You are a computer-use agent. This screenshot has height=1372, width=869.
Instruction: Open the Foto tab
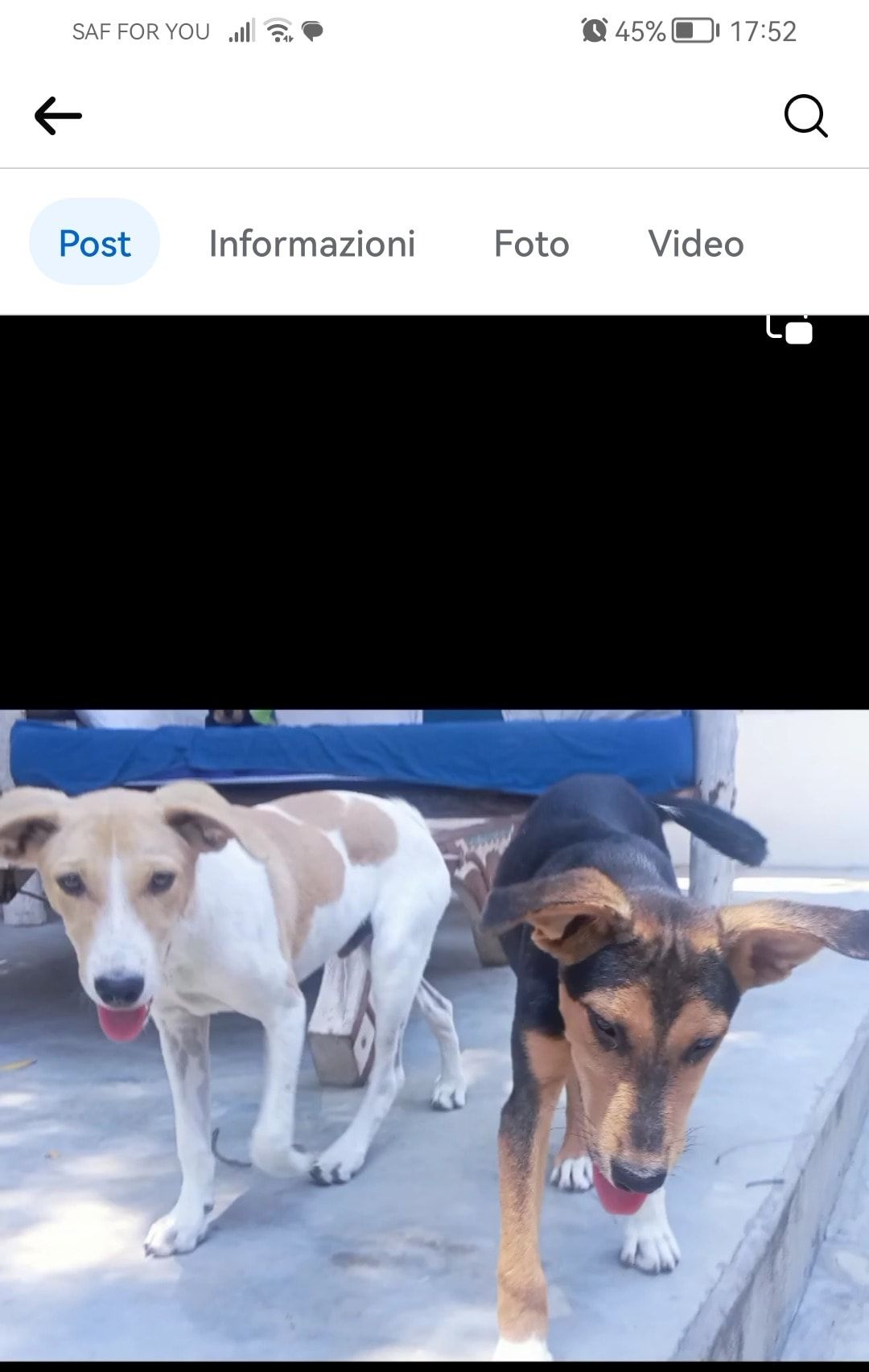[x=531, y=244]
